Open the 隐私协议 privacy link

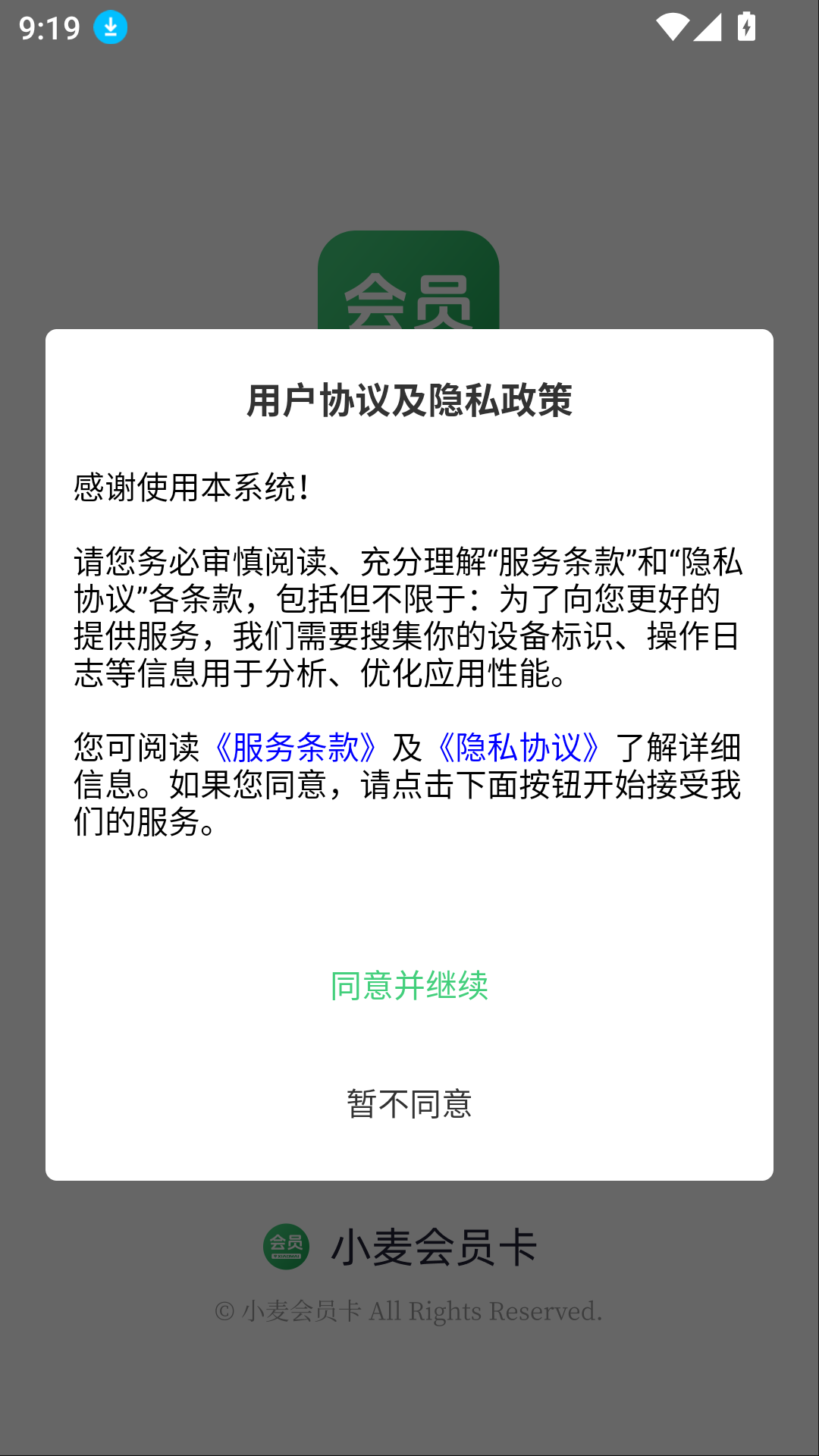coord(519,749)
